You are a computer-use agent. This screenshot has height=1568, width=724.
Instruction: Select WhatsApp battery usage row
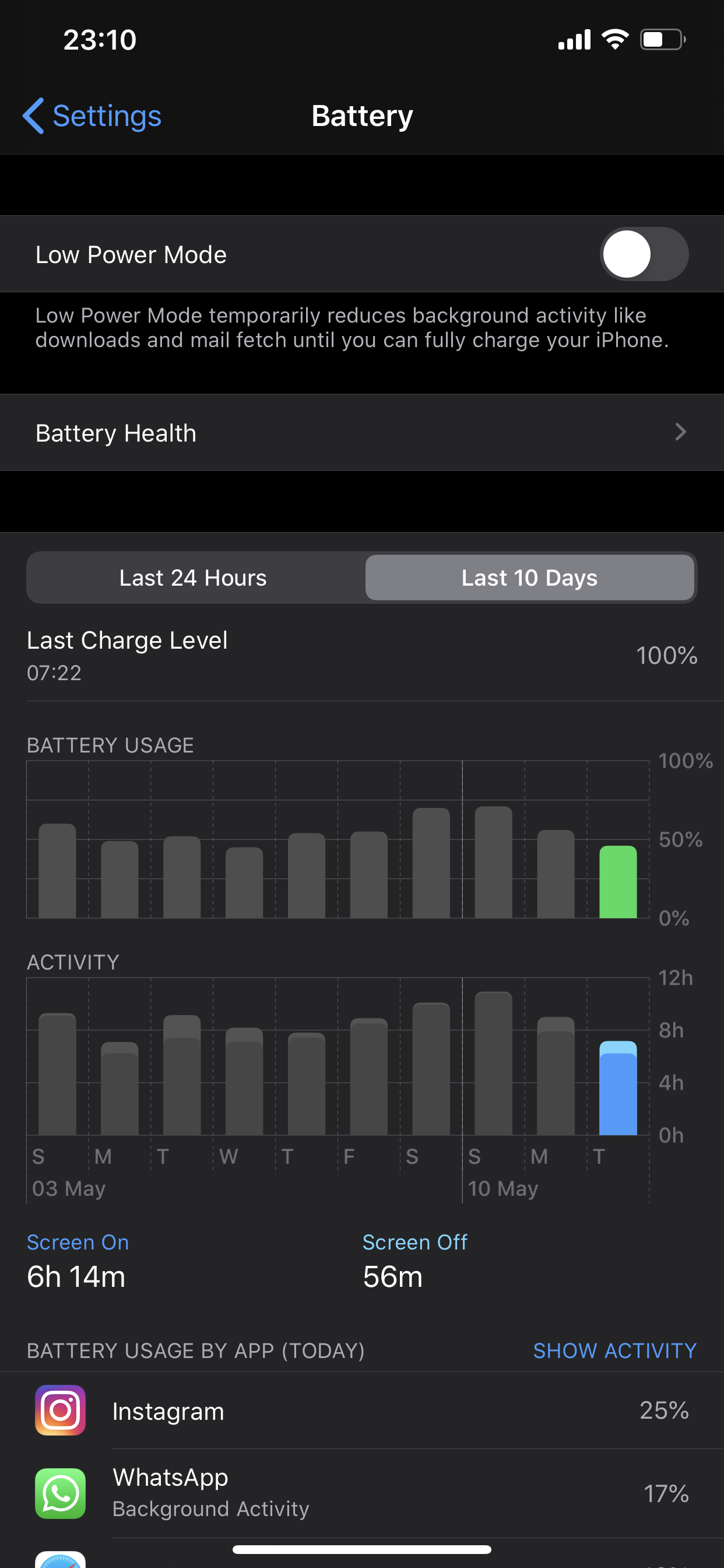(x=361, y=1493)
